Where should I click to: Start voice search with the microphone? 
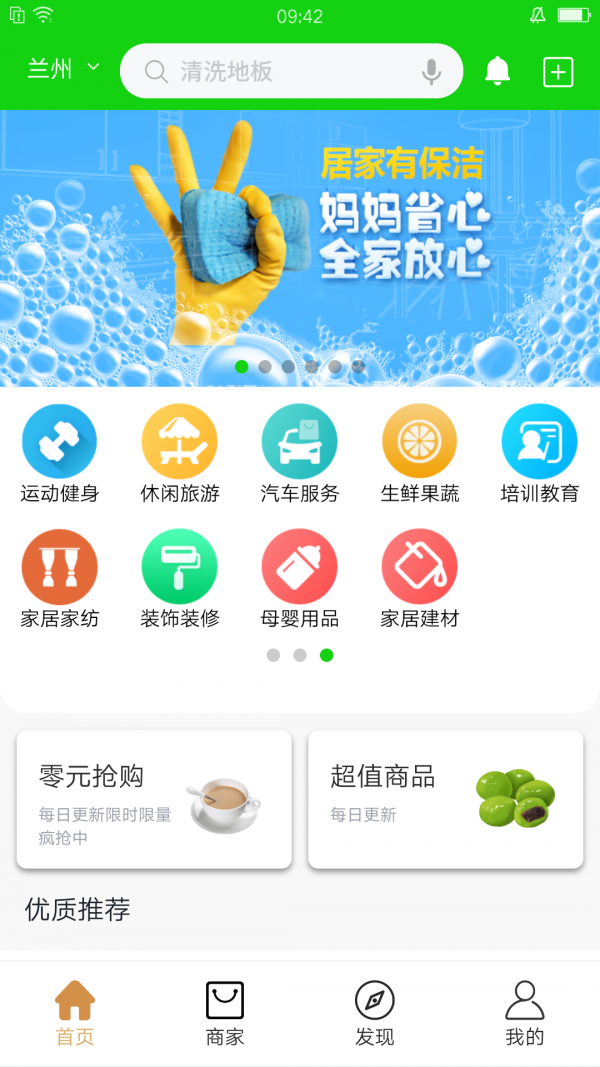pyautogui.click(x=431, y=71)
